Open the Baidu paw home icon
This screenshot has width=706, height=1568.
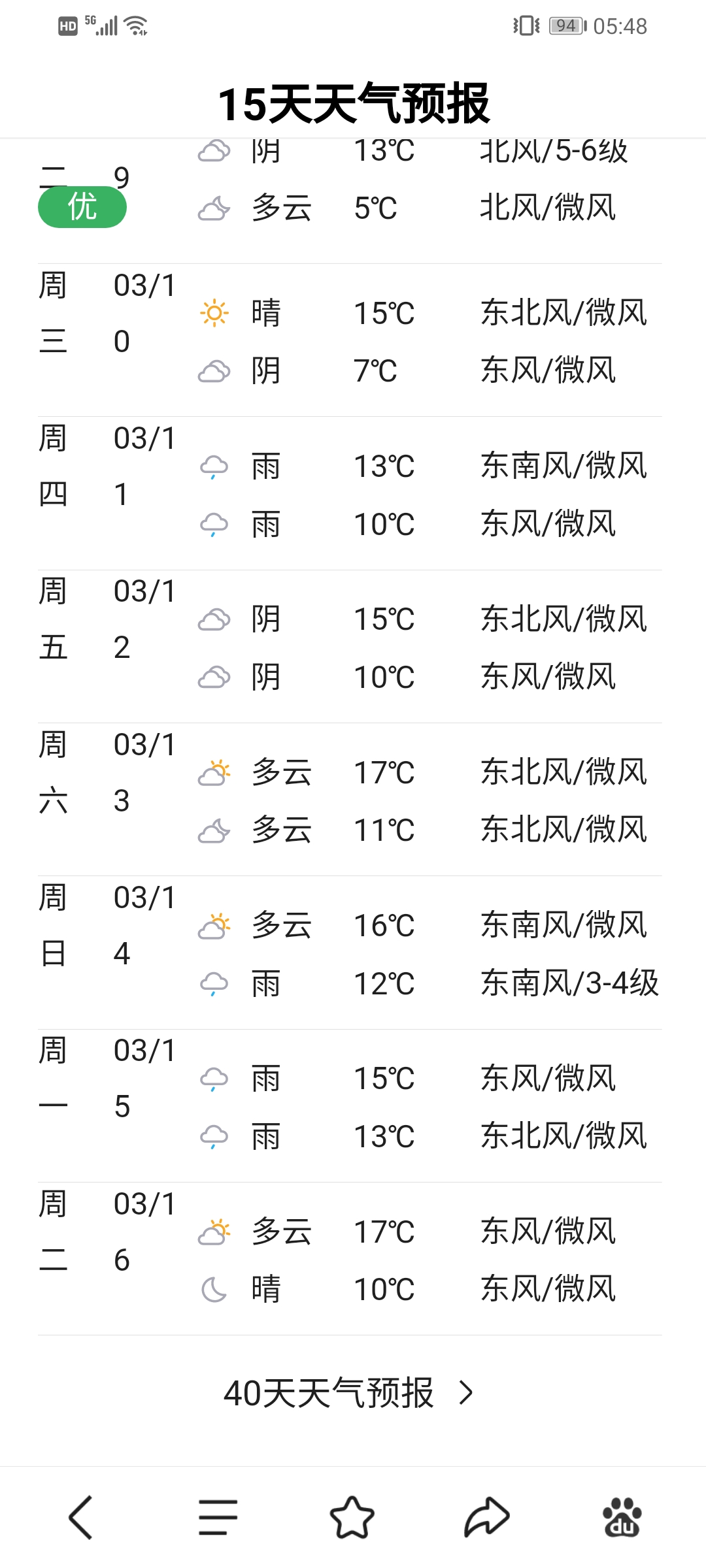[622, 1517]
